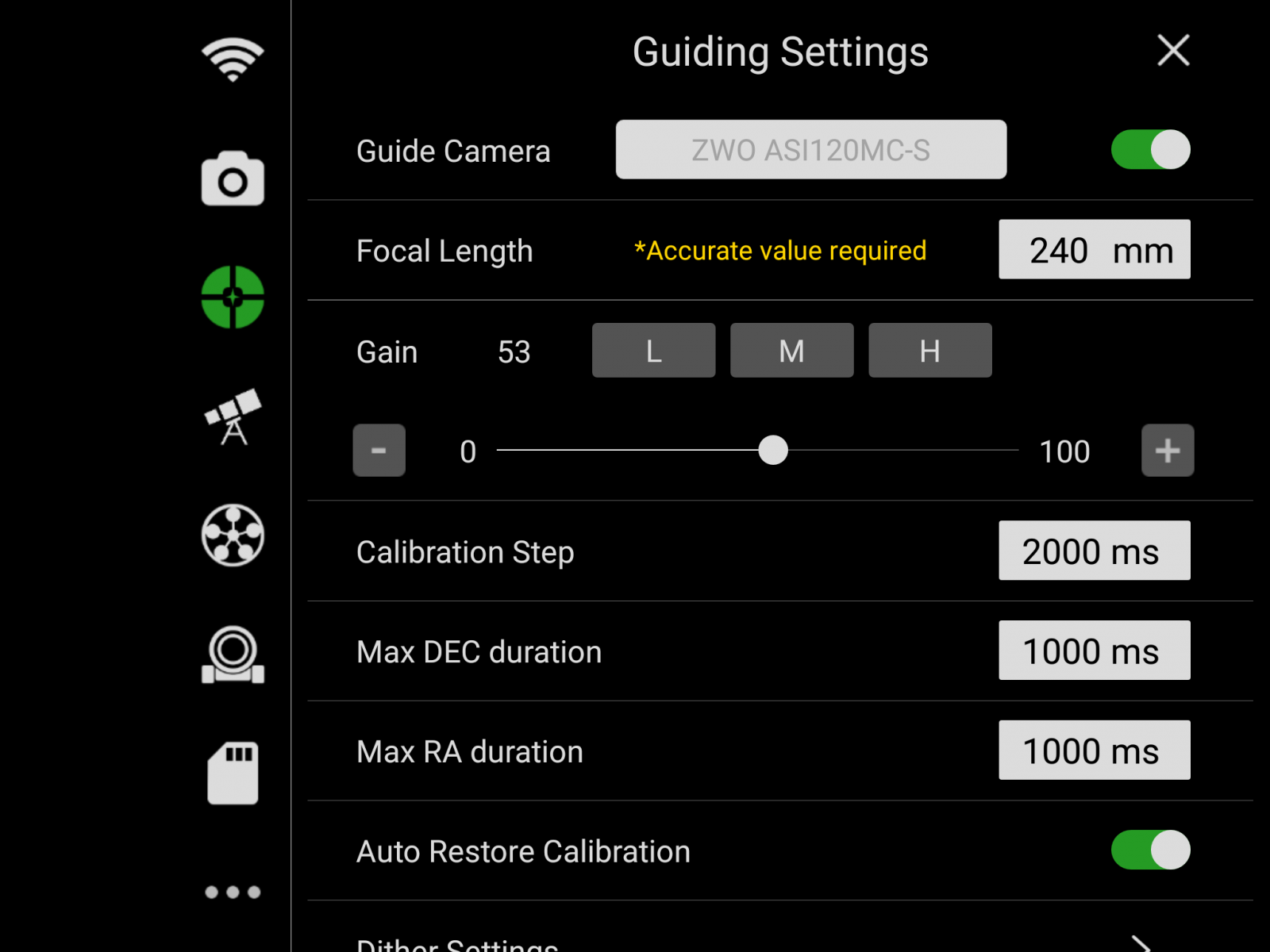Open the guide camera selector ZWO ASI120MC-S
The image size is (1270, 952).
pyautogui.click(x=811, y=150)
